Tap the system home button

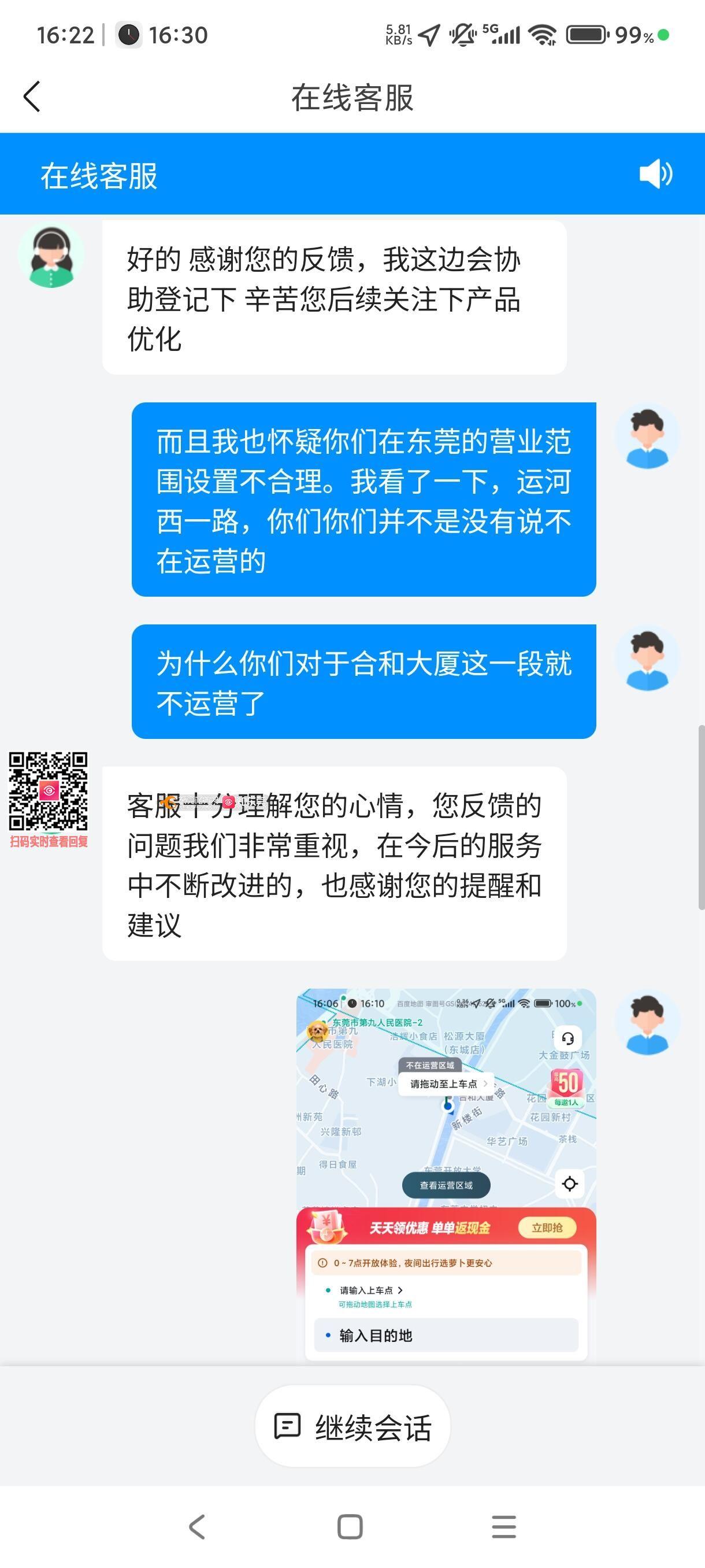[x=350, y=1526]
